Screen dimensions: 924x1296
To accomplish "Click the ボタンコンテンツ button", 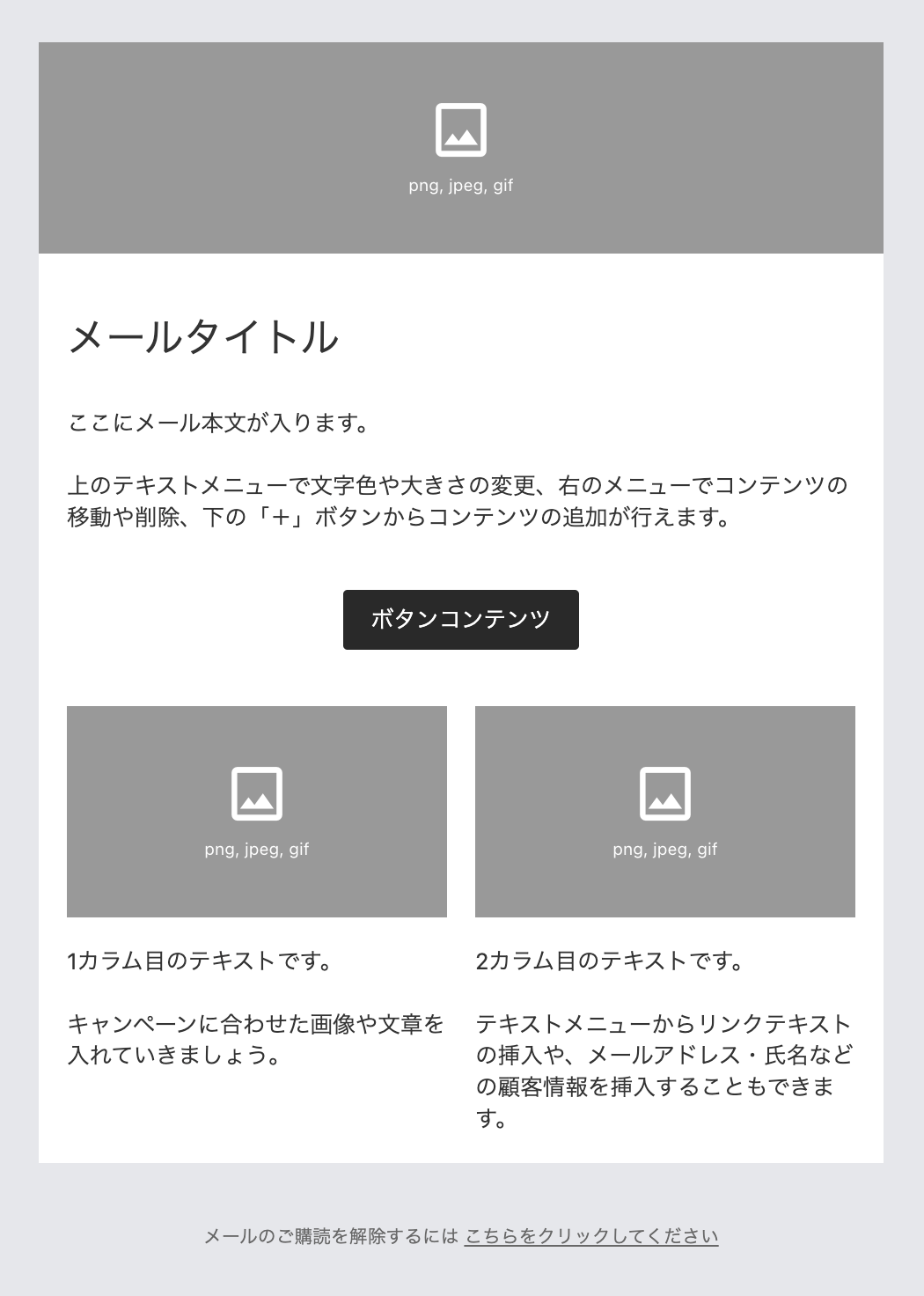I will click(x=461, y=619).
